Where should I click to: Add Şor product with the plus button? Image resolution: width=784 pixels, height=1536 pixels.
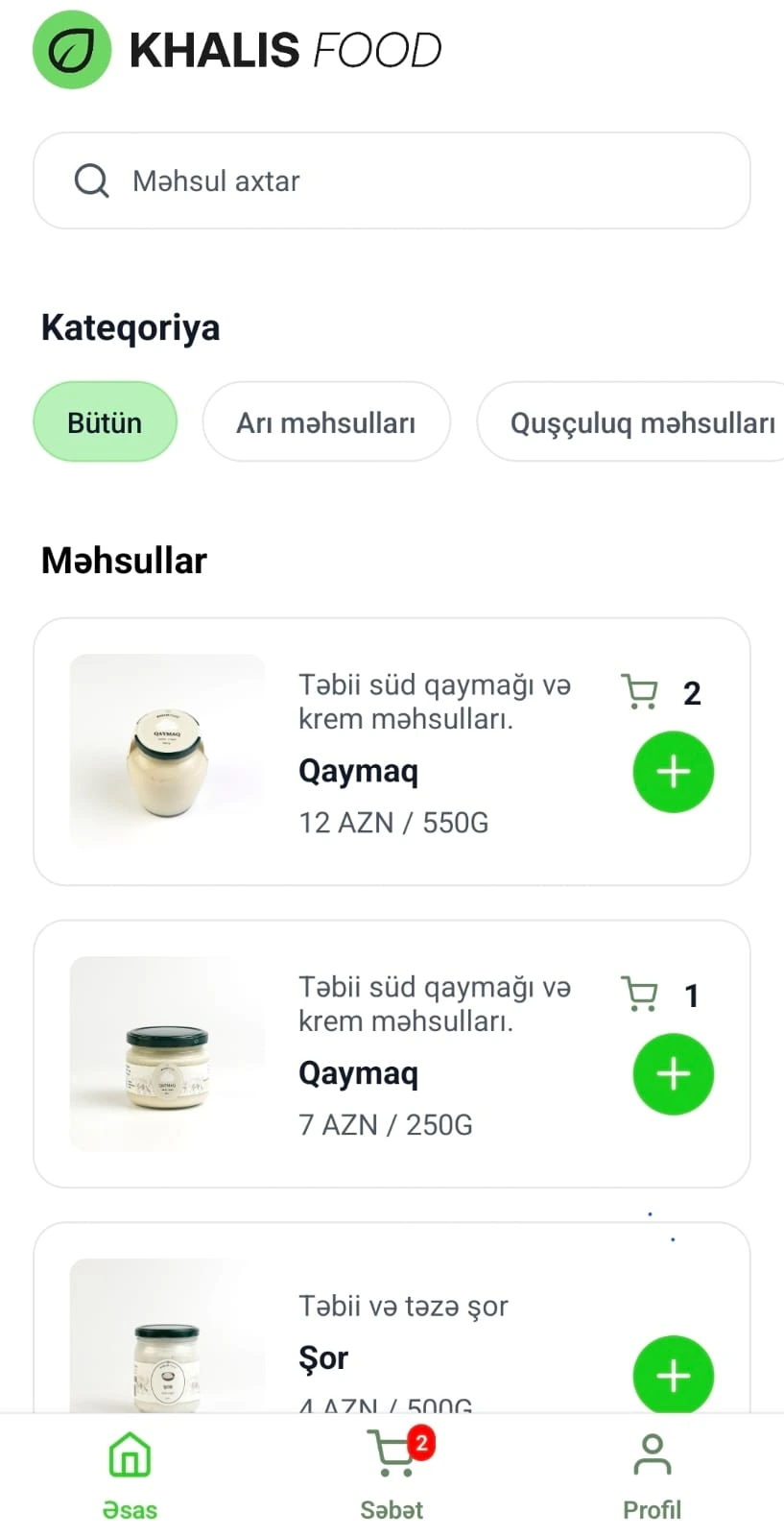[x=673, y=1376]
